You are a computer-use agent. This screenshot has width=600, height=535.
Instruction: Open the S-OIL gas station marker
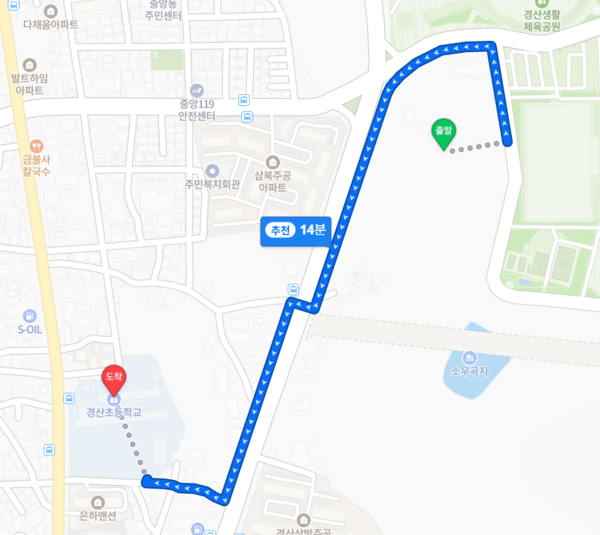30,316
